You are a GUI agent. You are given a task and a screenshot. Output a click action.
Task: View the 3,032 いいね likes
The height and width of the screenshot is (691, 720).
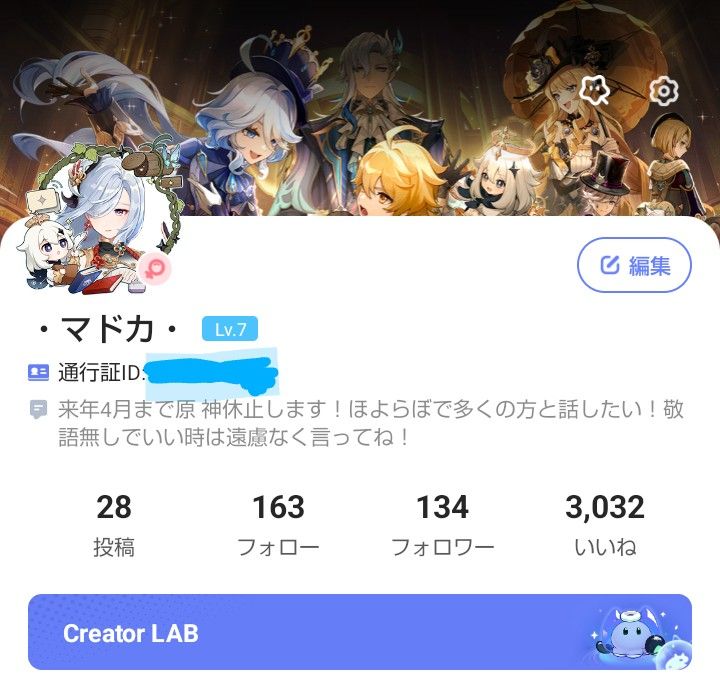[x=605, y=525]
